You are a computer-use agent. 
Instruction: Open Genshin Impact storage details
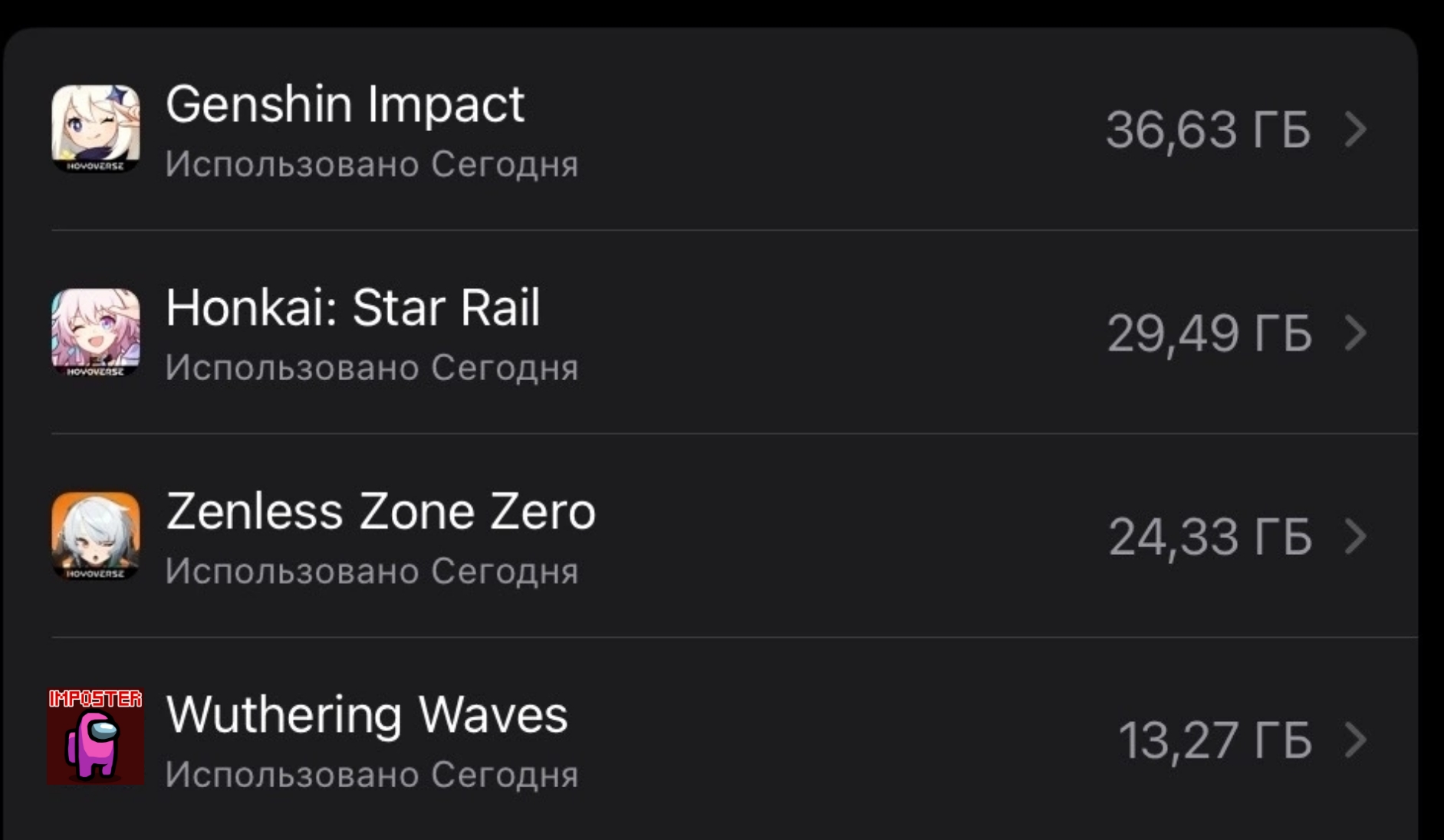click(x=709, y=129)
